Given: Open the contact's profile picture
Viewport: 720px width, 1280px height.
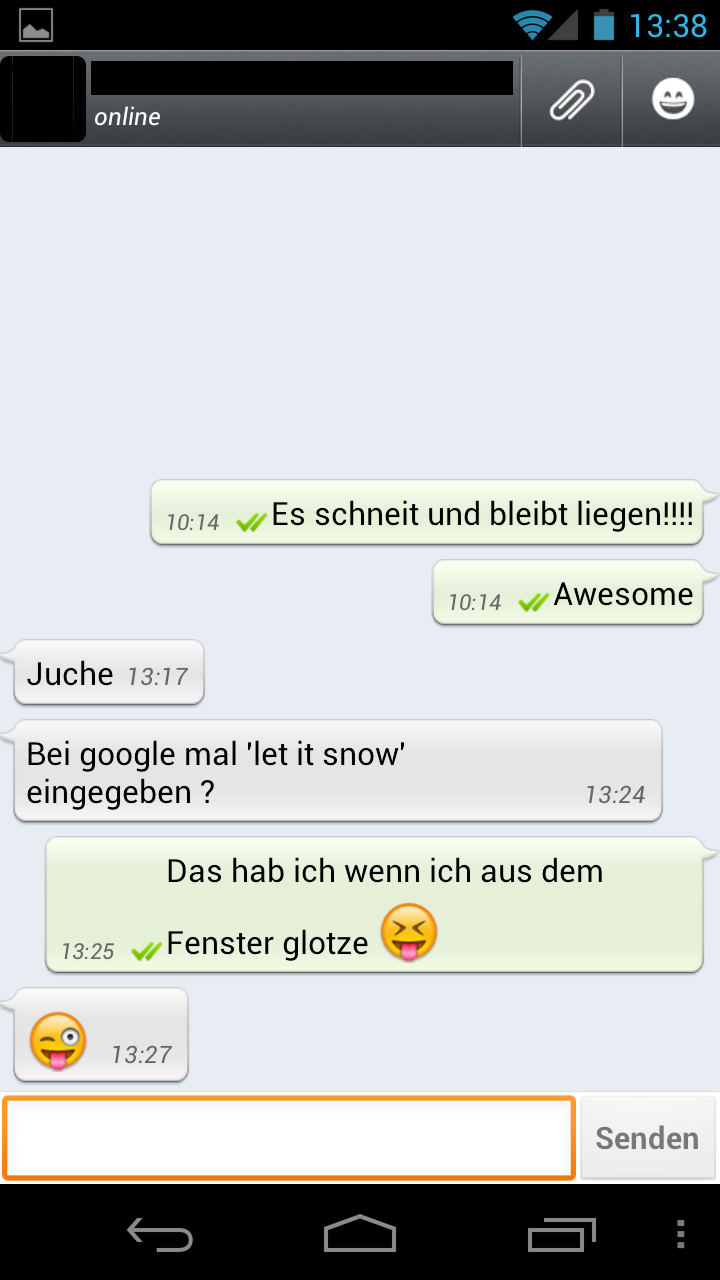Looking at the screenshot, I should 43,99.
